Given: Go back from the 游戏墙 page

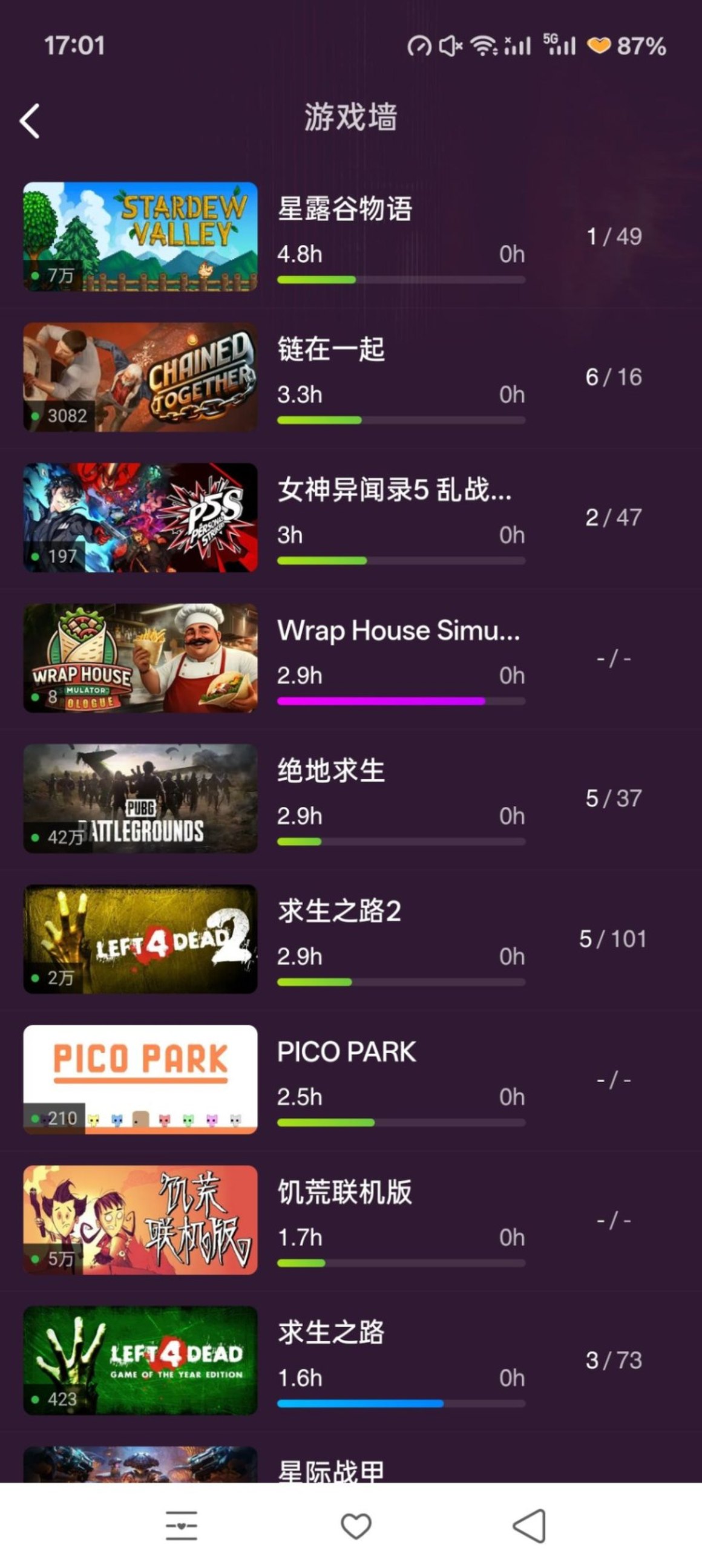Looking at the screenshot, I should point(30,120).
